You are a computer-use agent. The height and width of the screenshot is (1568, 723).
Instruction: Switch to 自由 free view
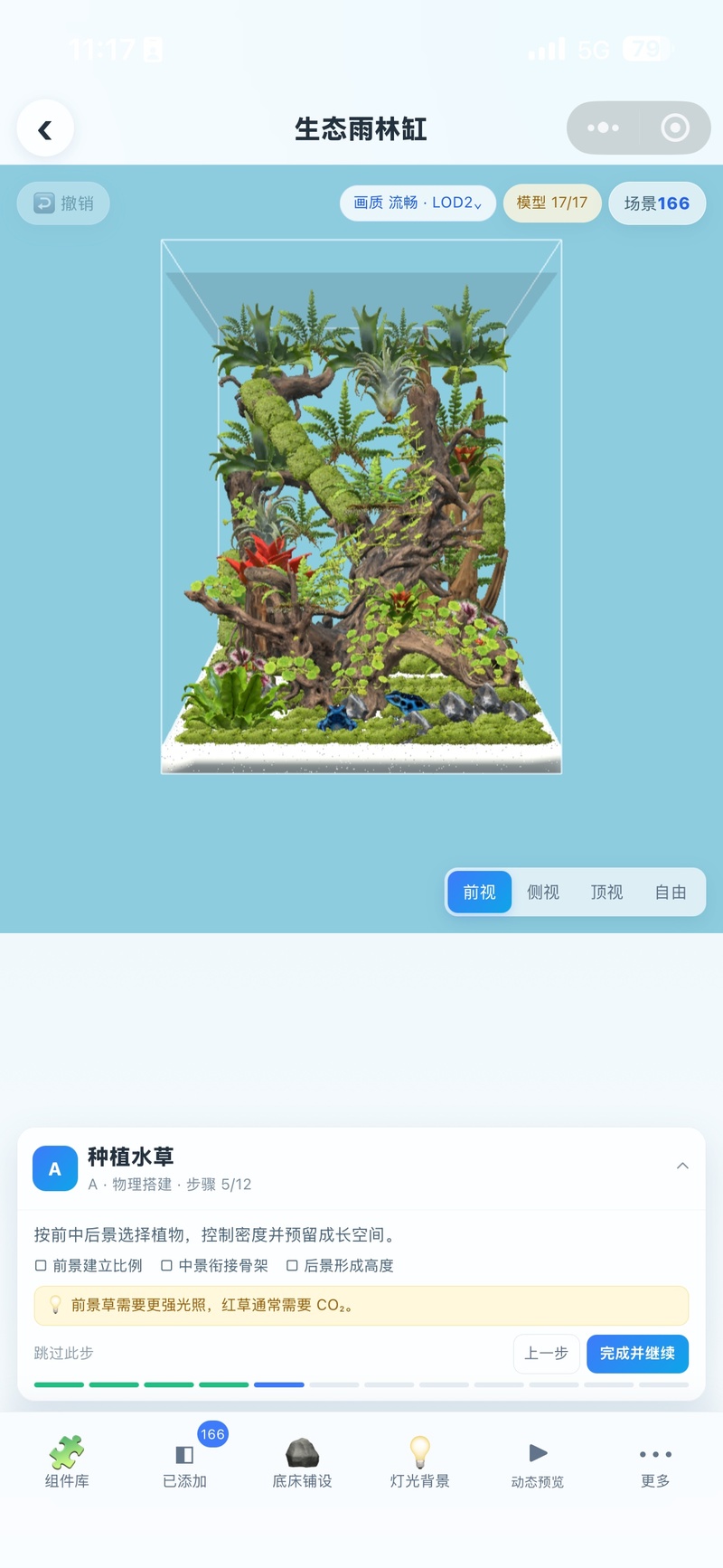(x=671, y=892)
